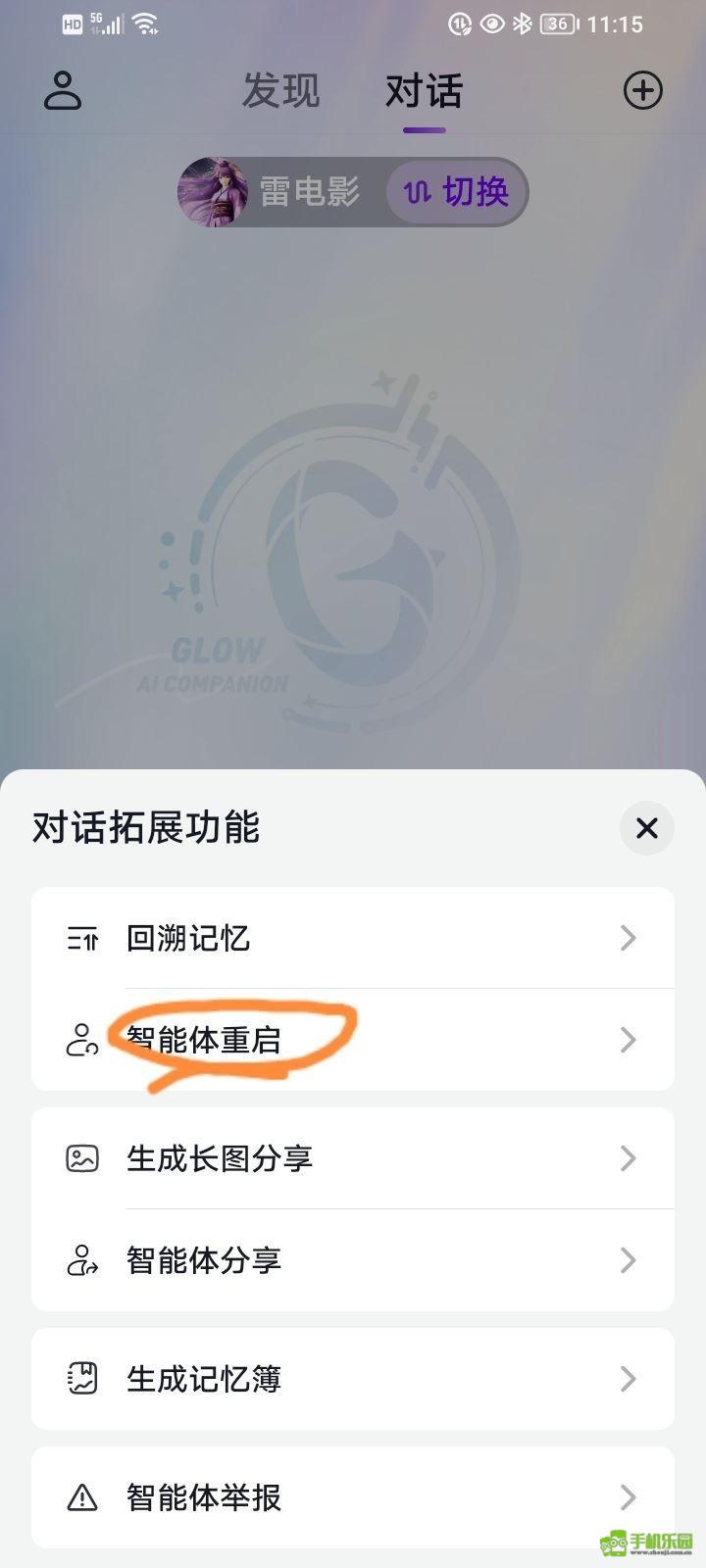
Task: Tap the plus icon to add
Action: pos(643,91)
